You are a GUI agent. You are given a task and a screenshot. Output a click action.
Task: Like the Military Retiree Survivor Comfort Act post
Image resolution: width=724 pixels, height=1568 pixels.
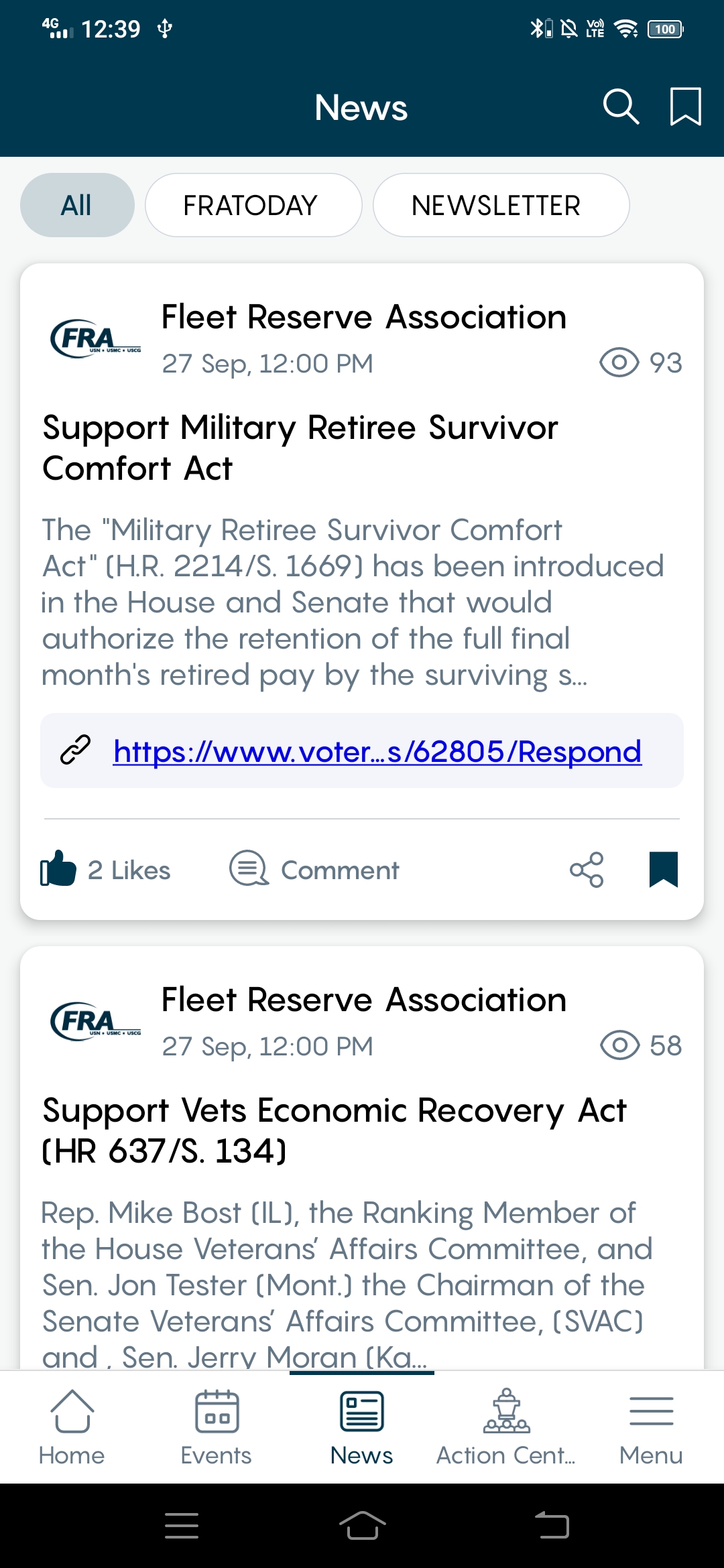pos(59,869)
